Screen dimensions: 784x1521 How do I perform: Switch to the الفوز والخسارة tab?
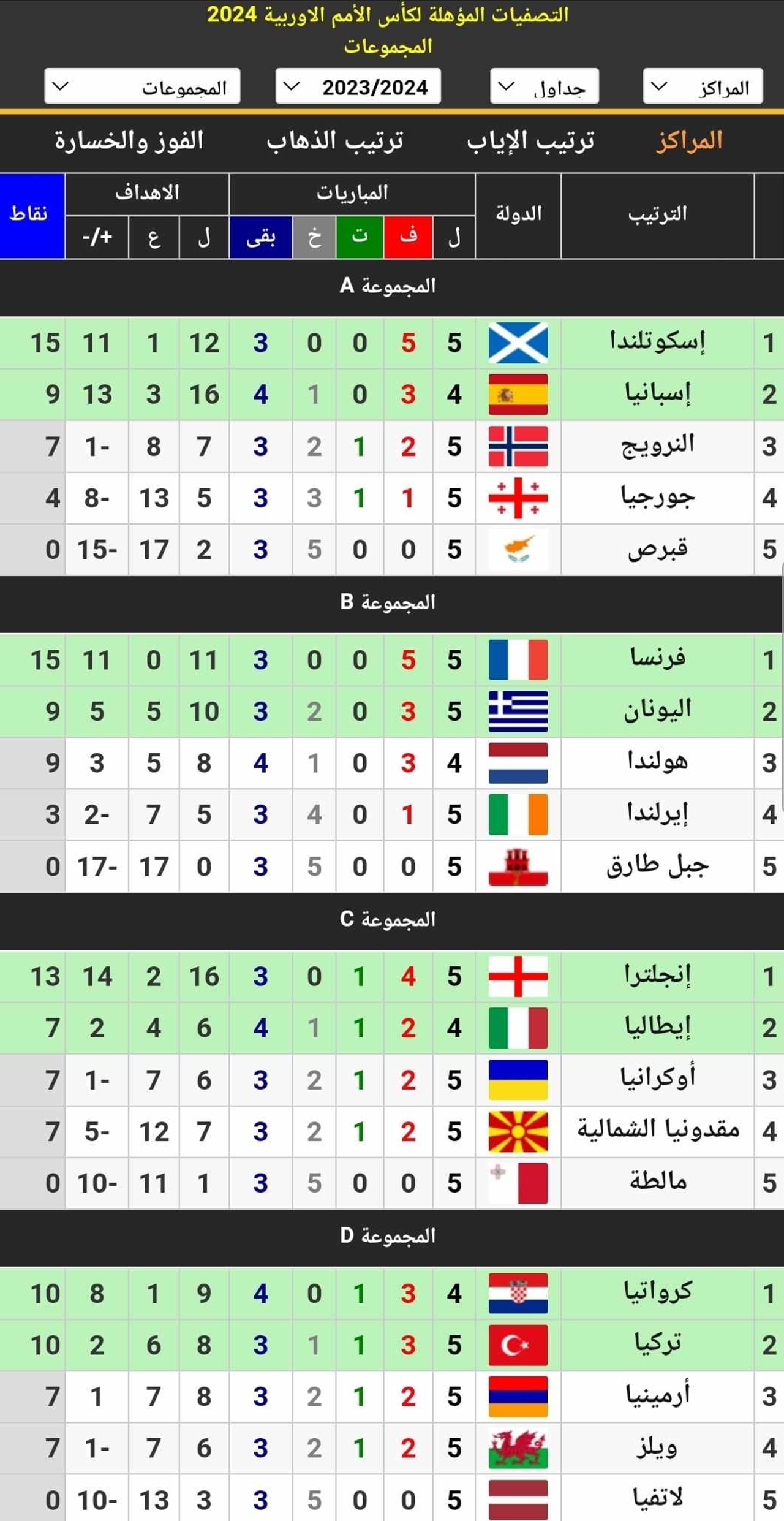pyautogui.click(x=129, y=141)
